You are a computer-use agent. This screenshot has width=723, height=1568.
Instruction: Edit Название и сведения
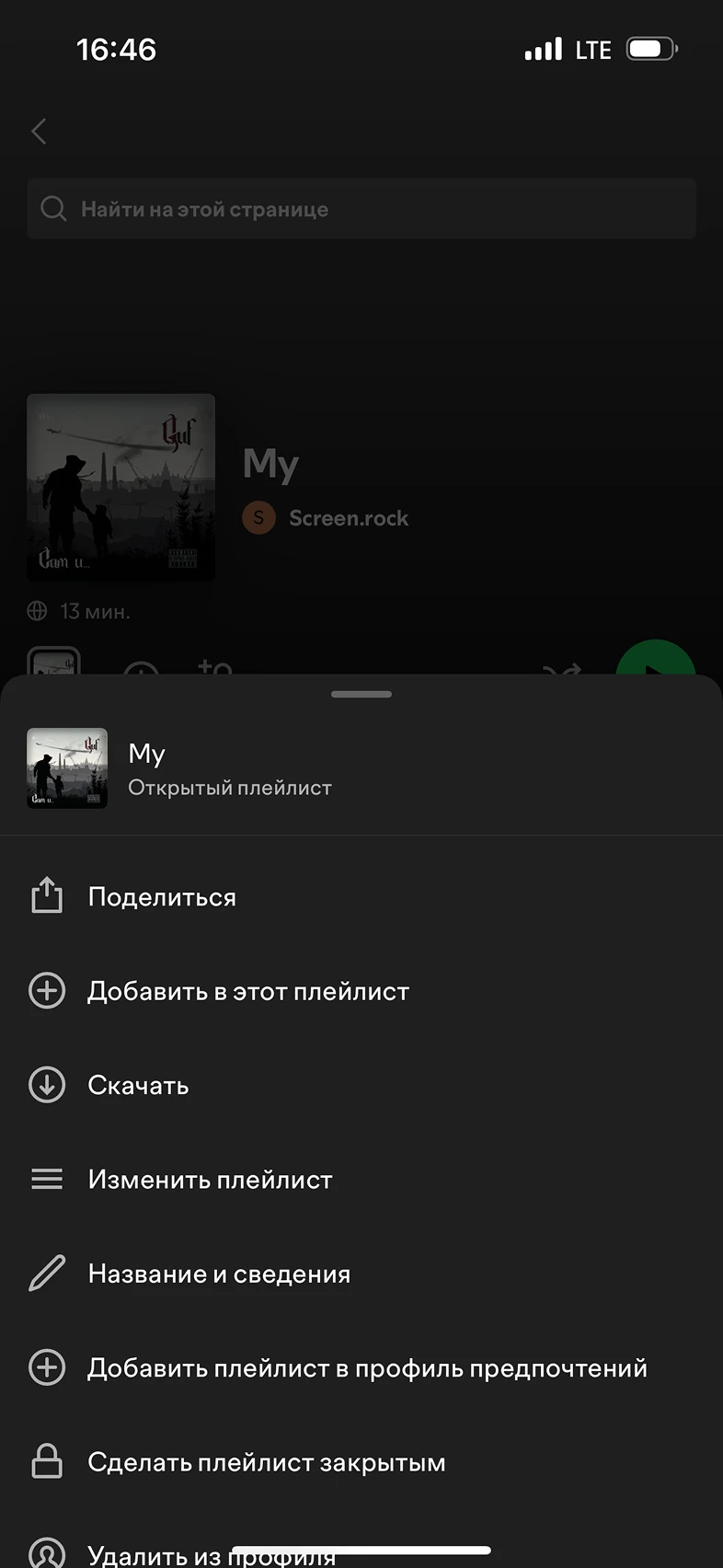tap(219, 1274)
